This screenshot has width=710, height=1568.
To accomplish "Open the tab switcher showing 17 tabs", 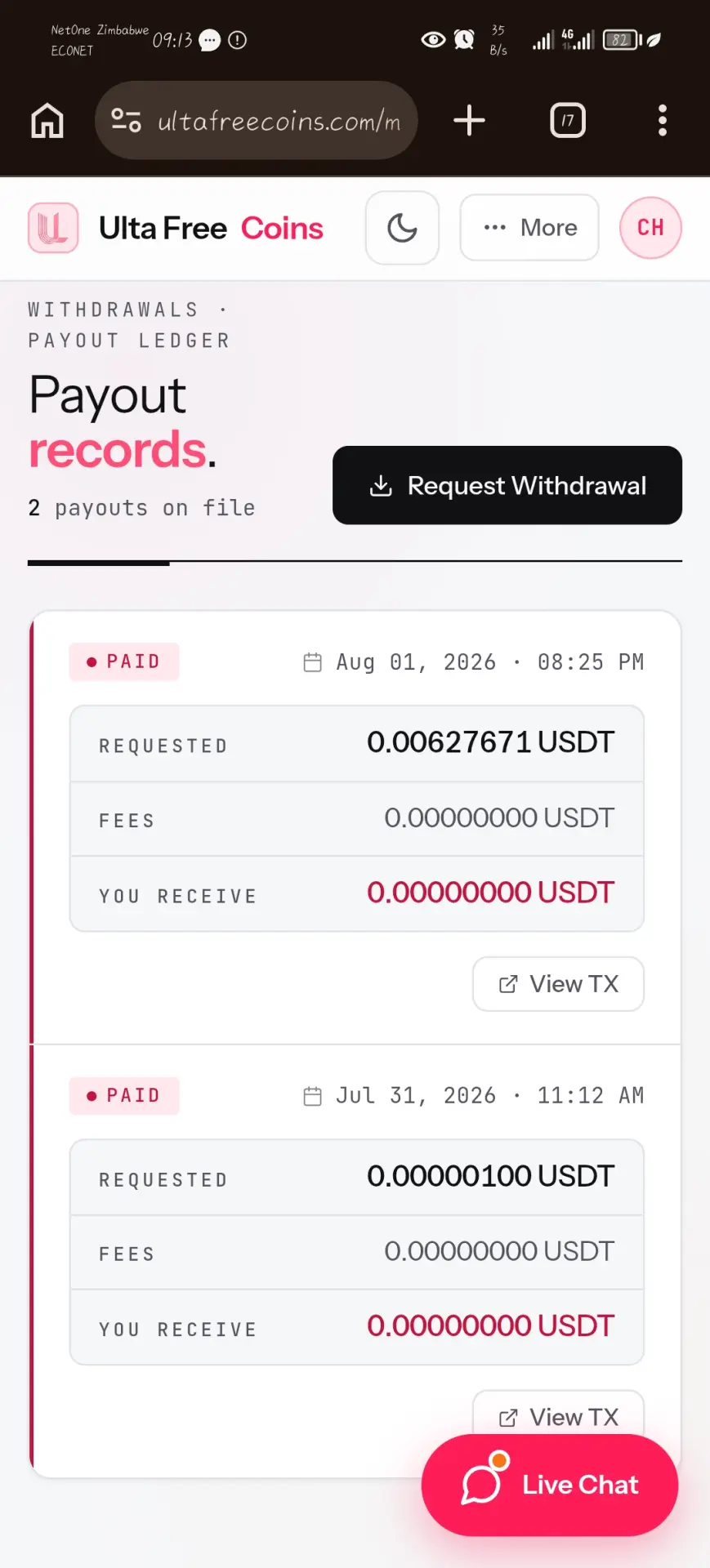I will point(568,121).
